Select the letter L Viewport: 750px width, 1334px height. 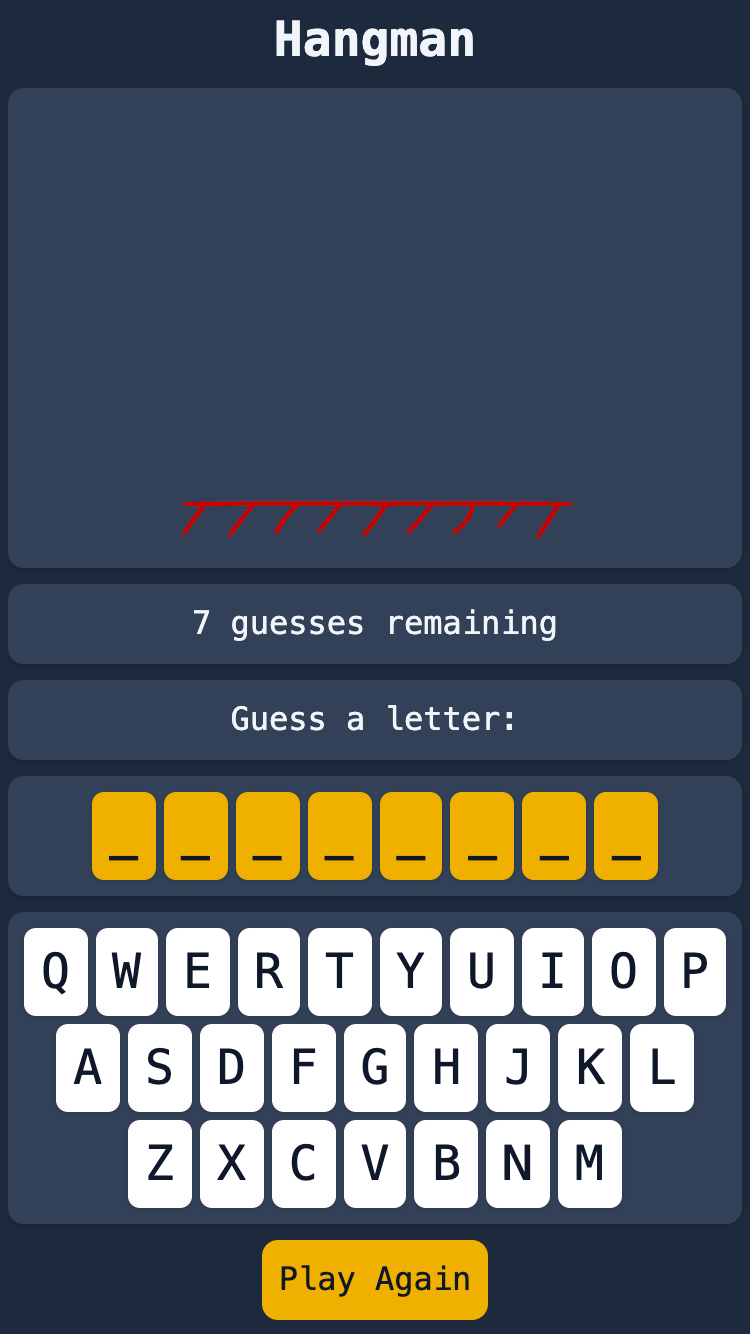(x=662, y=1068)
